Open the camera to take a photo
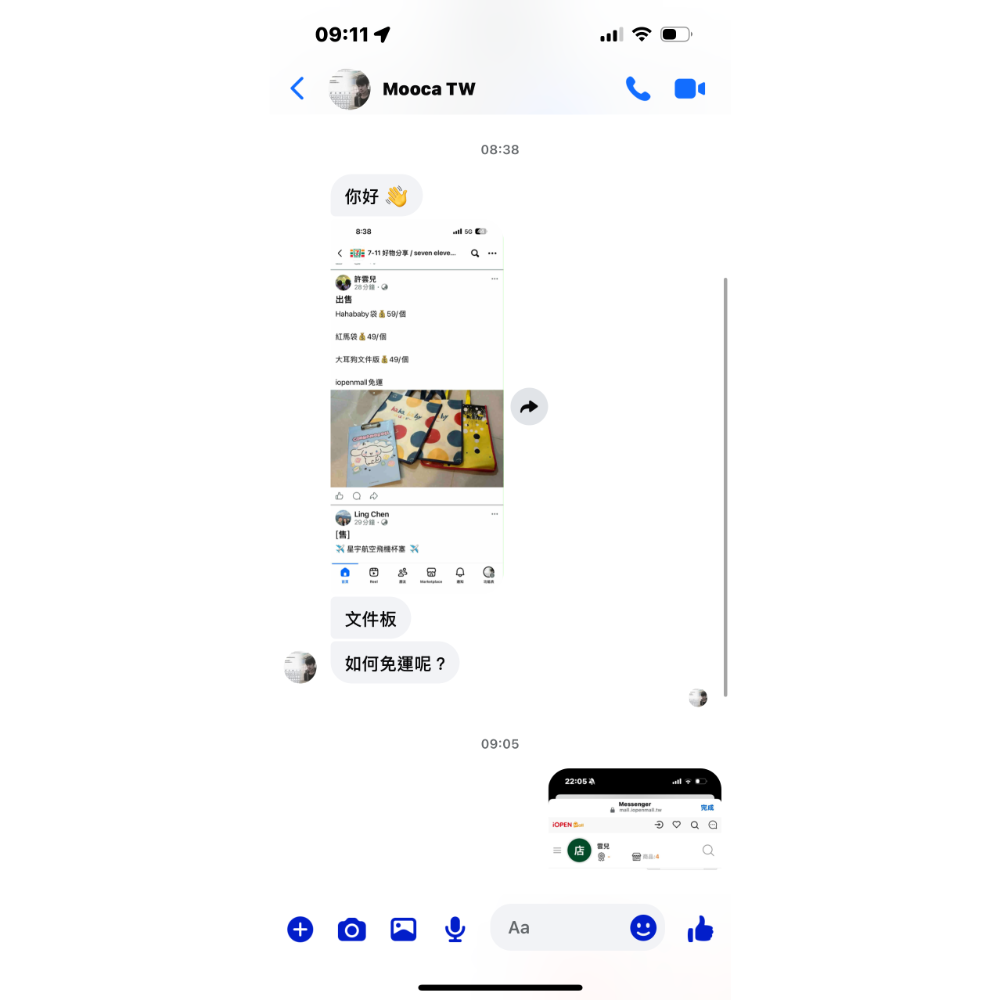This screenshot has width=1000, height=1000. [351, 930]
